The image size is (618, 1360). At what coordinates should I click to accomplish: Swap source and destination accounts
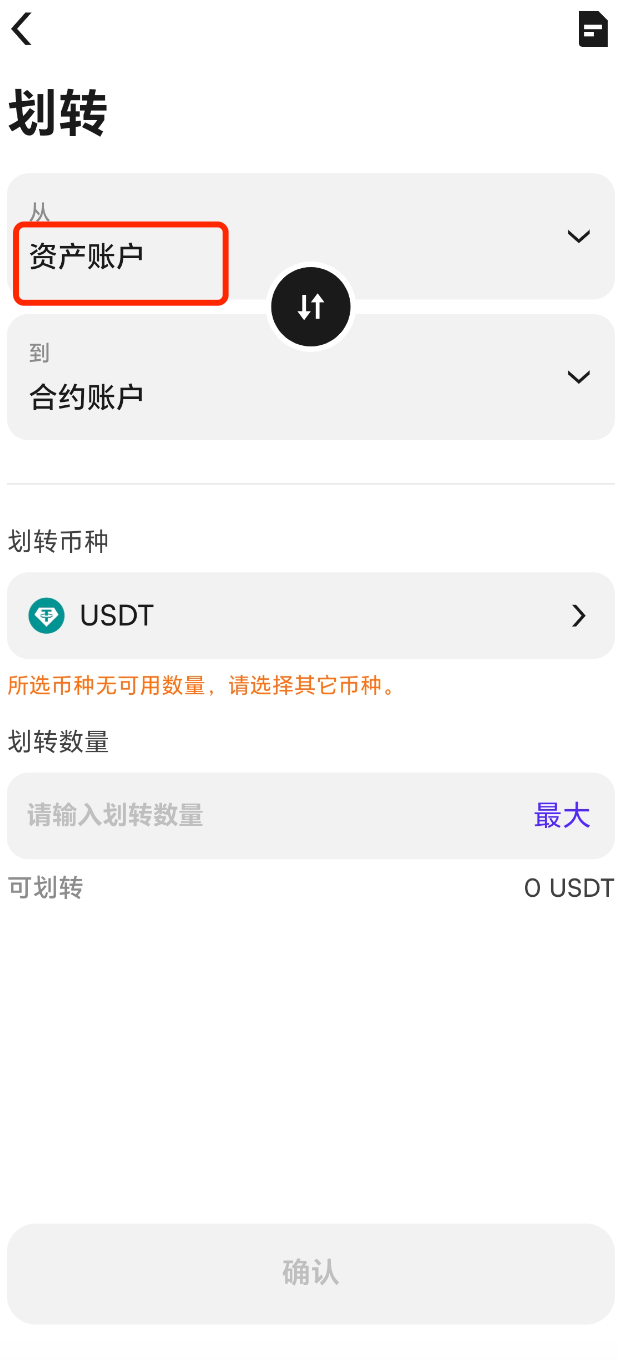click(x=311, y=306)
